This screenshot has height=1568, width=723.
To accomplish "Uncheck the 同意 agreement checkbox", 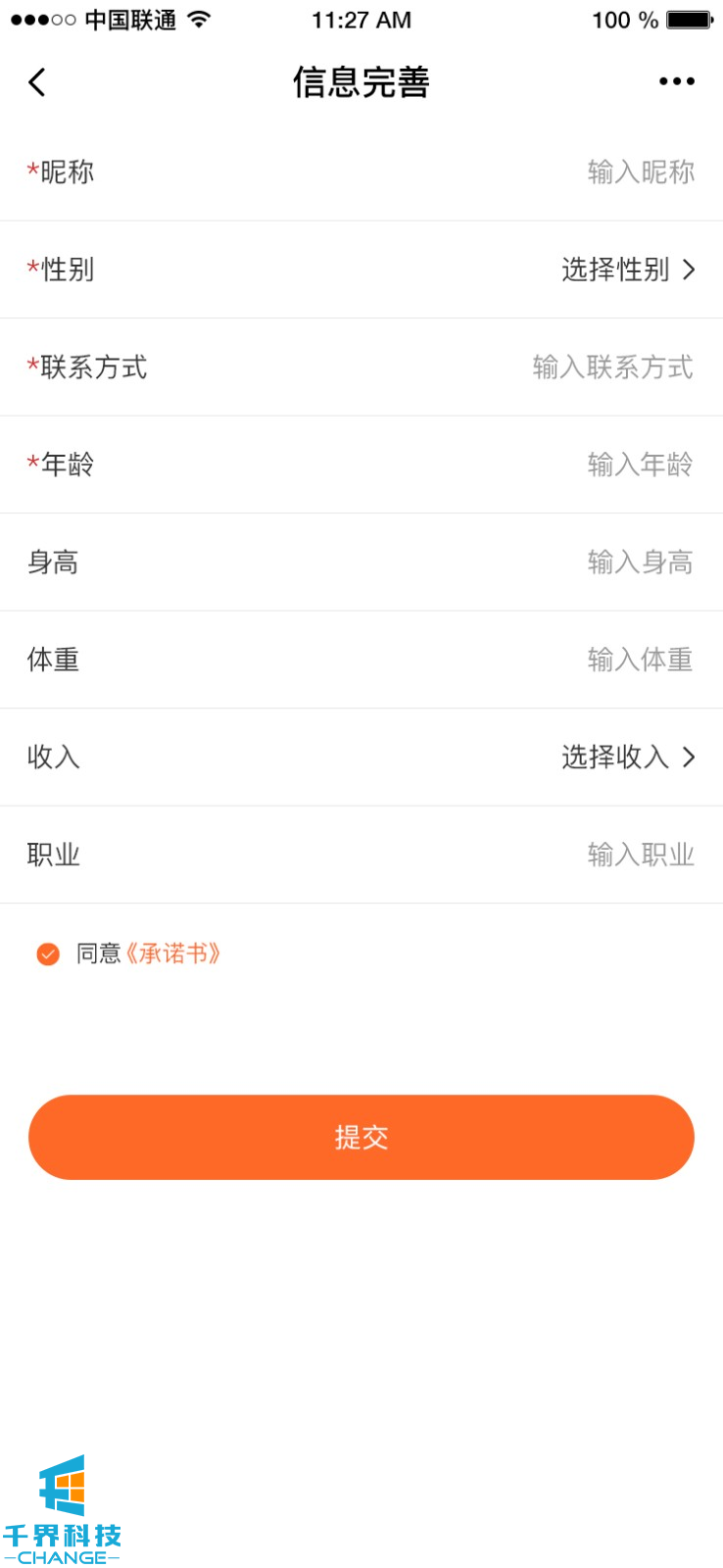I will pyautogui.click(x=48, y=954).
